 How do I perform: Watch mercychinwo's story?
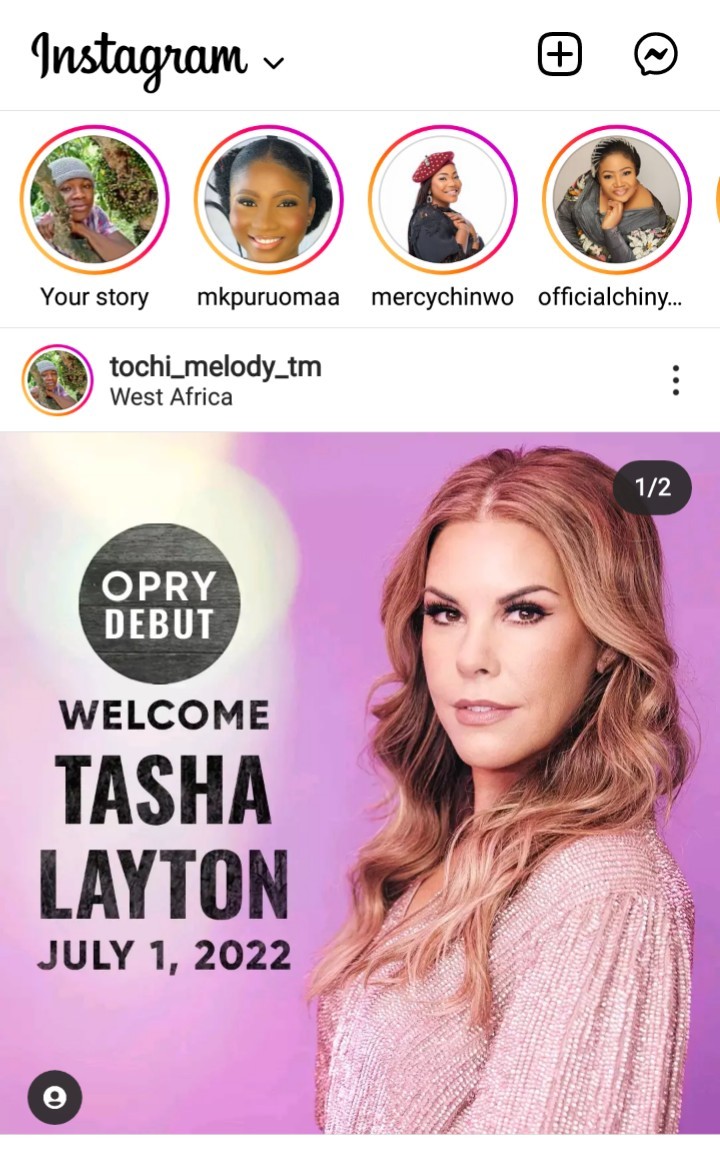[442, 200]
